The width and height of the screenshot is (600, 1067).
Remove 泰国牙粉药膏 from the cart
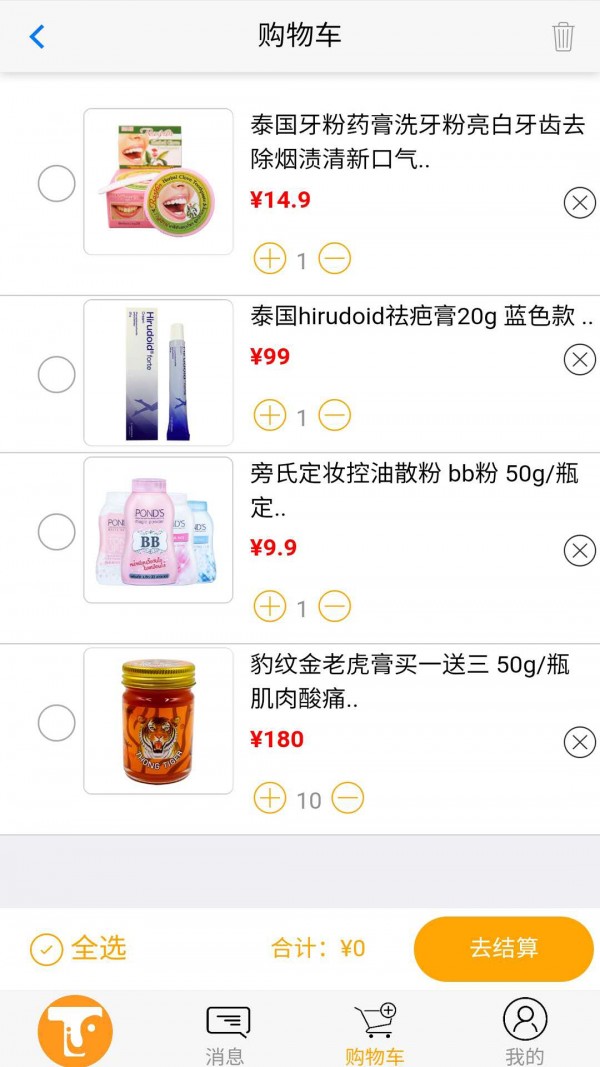coord(579,204)
